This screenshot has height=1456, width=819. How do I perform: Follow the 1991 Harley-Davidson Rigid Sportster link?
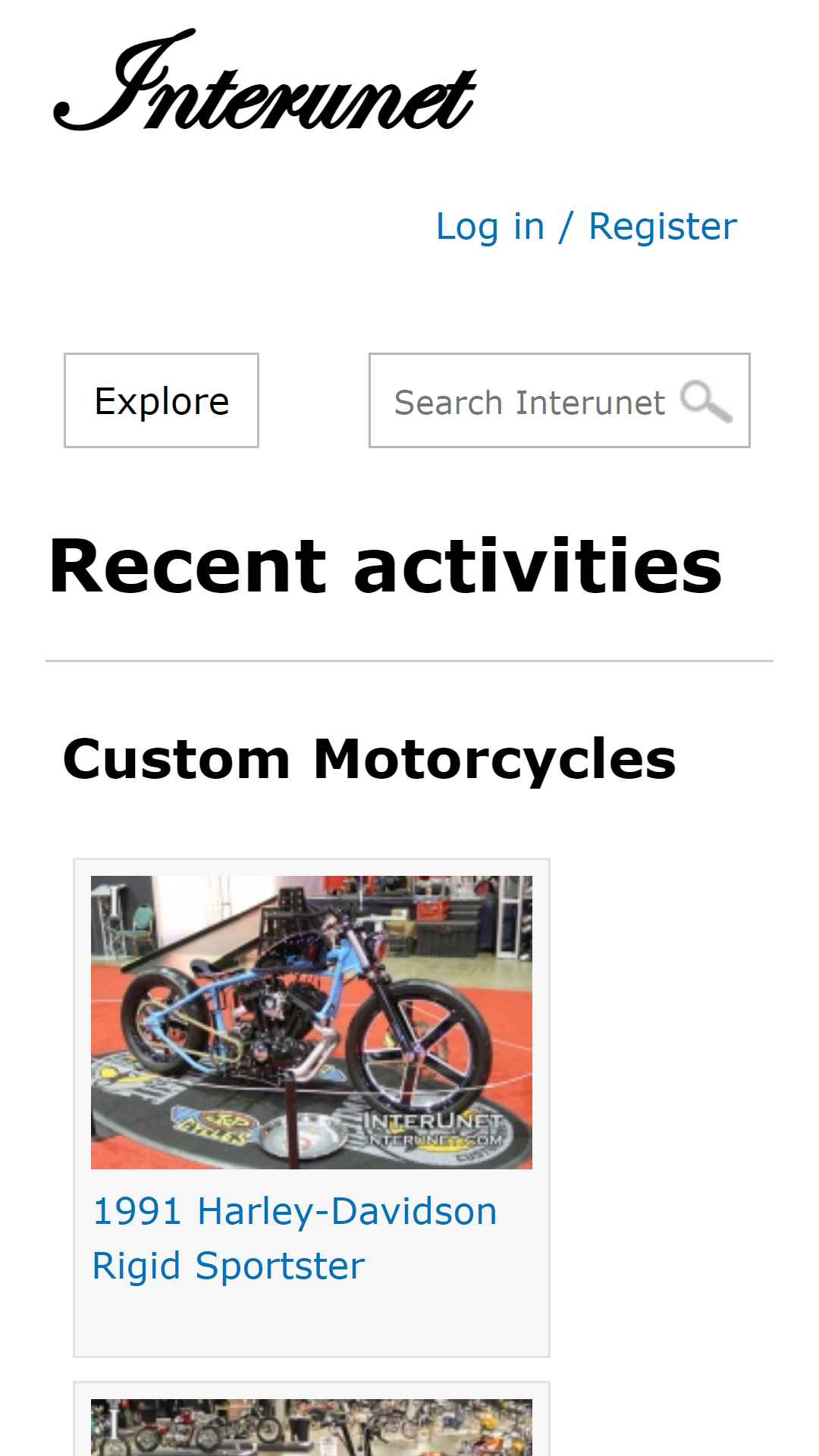click(294, 1238)
